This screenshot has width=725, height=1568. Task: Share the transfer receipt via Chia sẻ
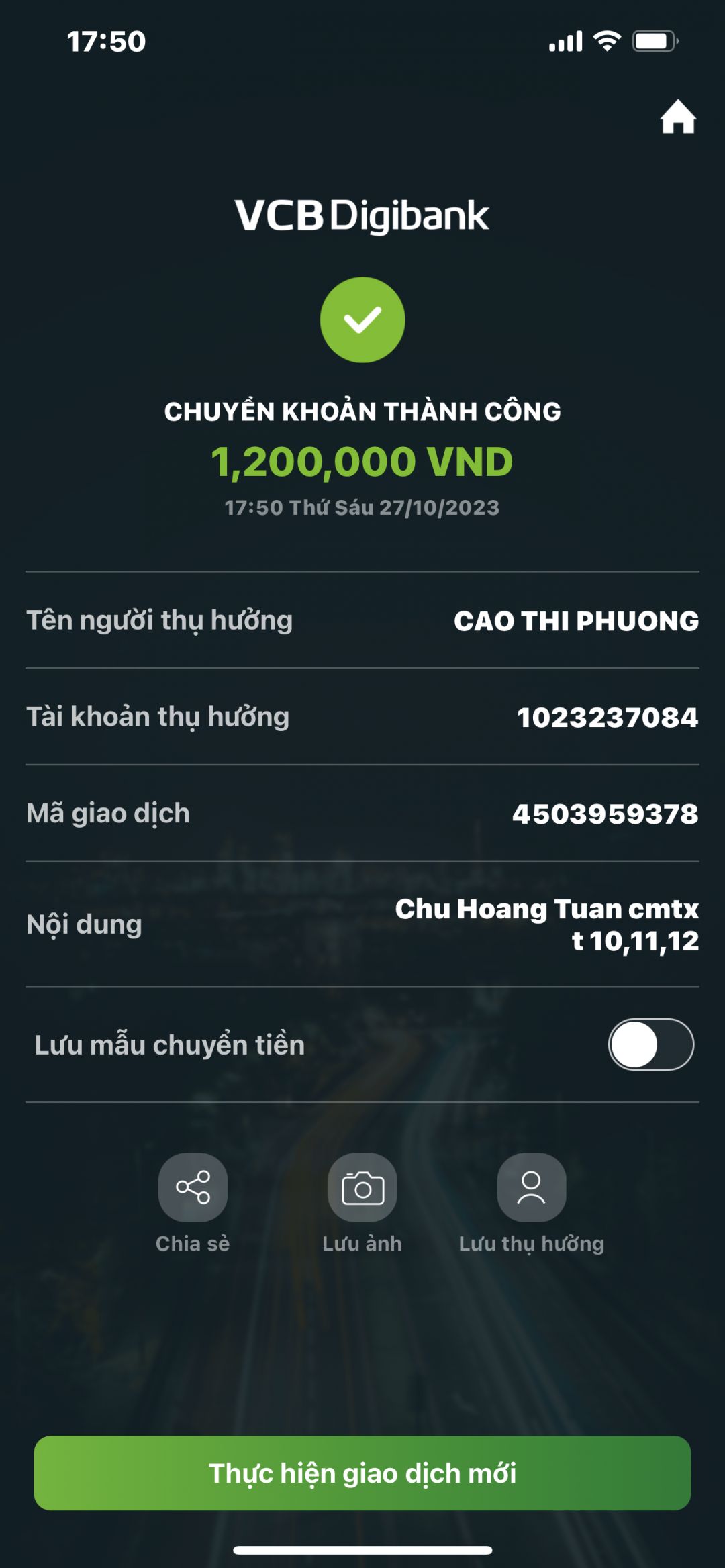click(x=193, y=1187)
